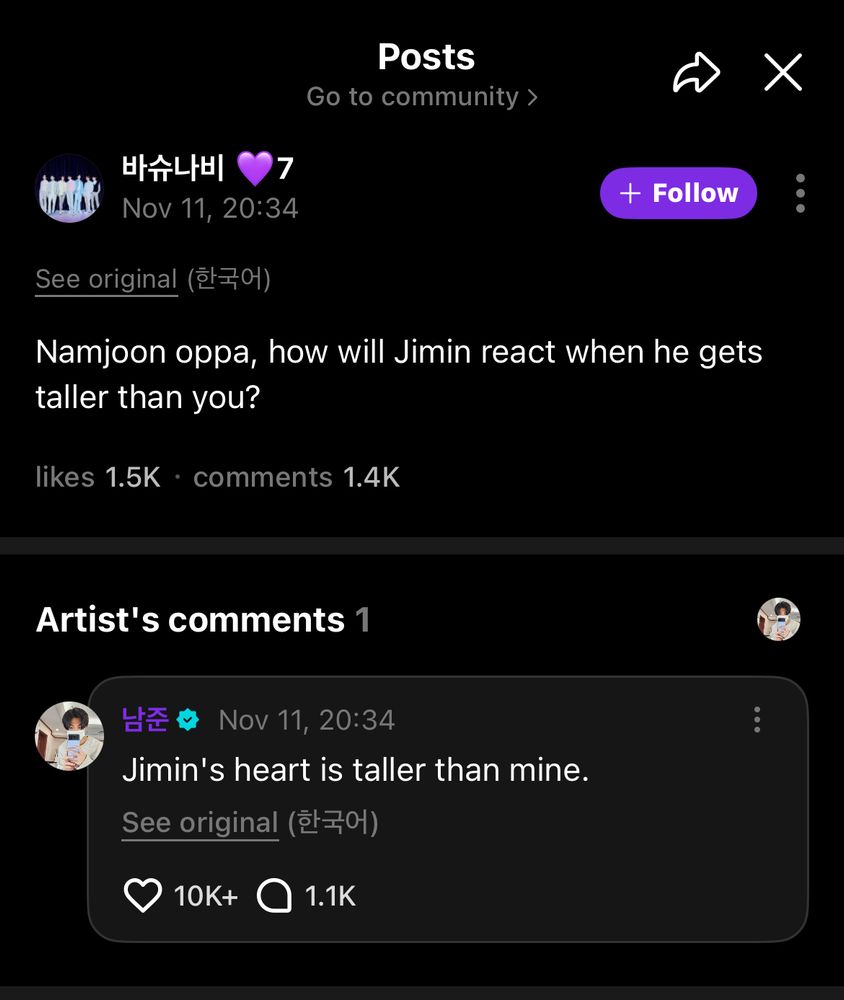Screen dimensions: 844x1000
Task: Expand Go to community chevron
Action: pyautogui.click(x=532, y=97)
